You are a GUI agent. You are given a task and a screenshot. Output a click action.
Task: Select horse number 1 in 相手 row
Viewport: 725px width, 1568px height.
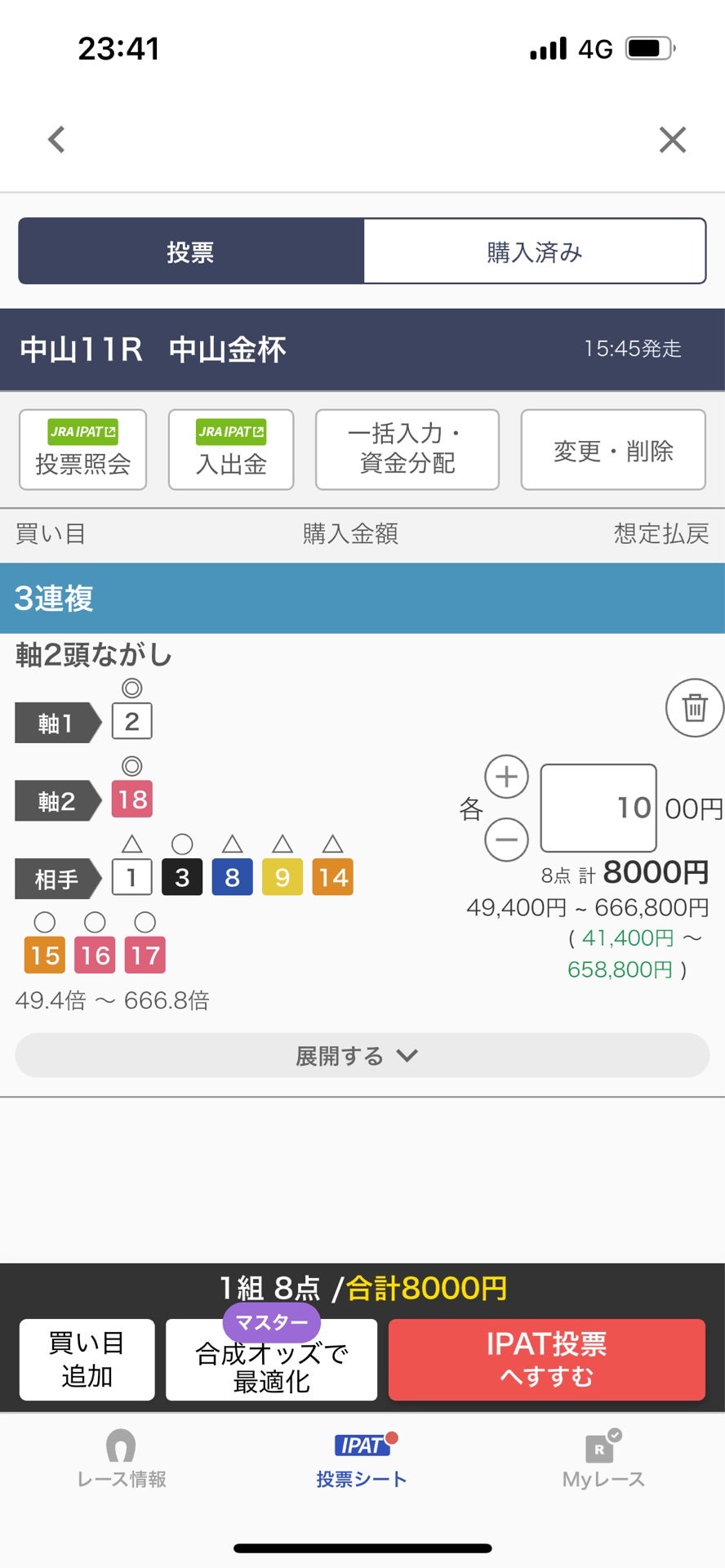[x=131, y=875]
